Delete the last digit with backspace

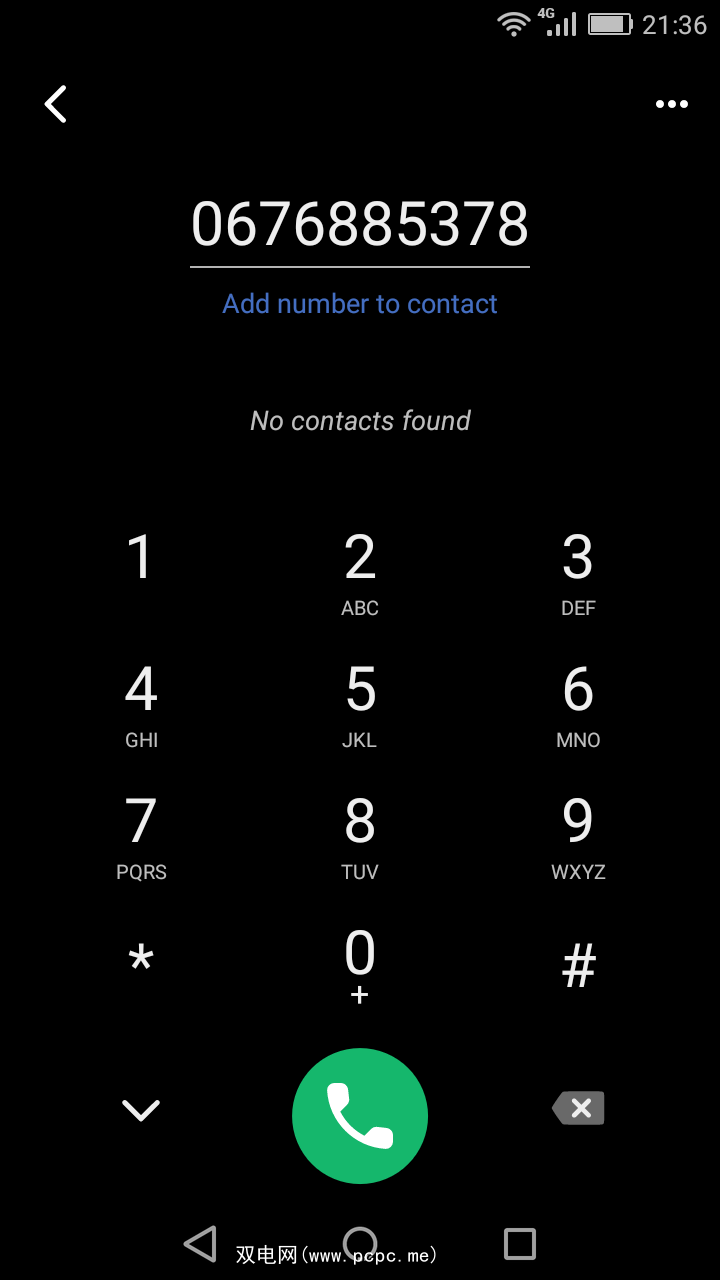(x=579, y=1108)
